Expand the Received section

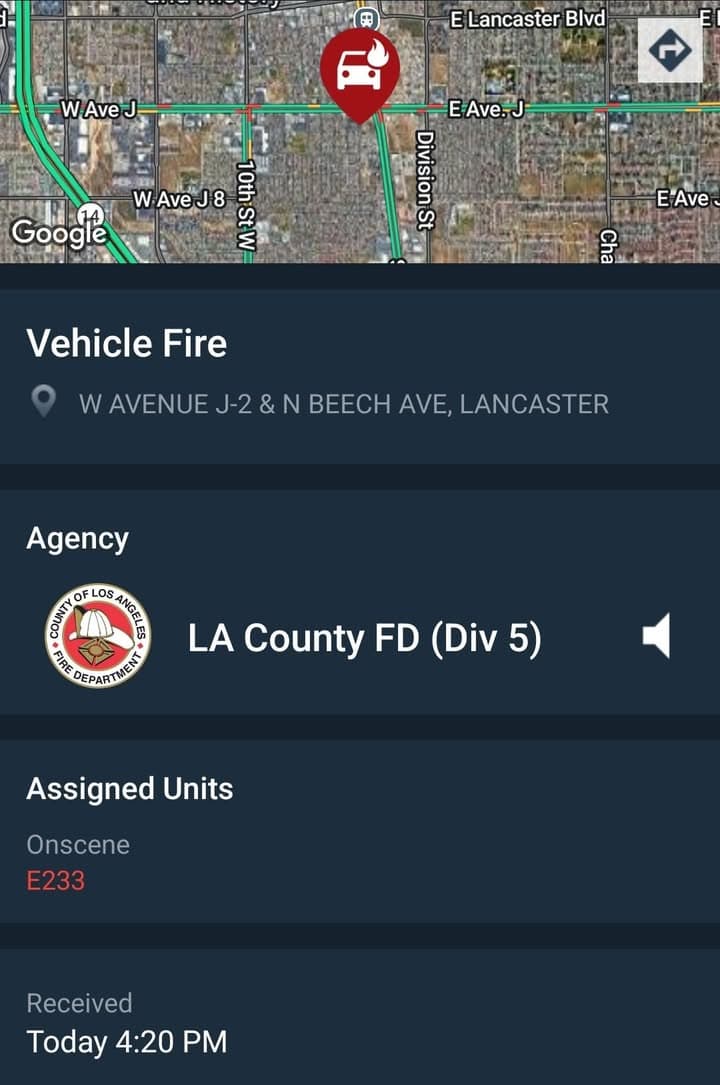click(x=80, y=1003)
